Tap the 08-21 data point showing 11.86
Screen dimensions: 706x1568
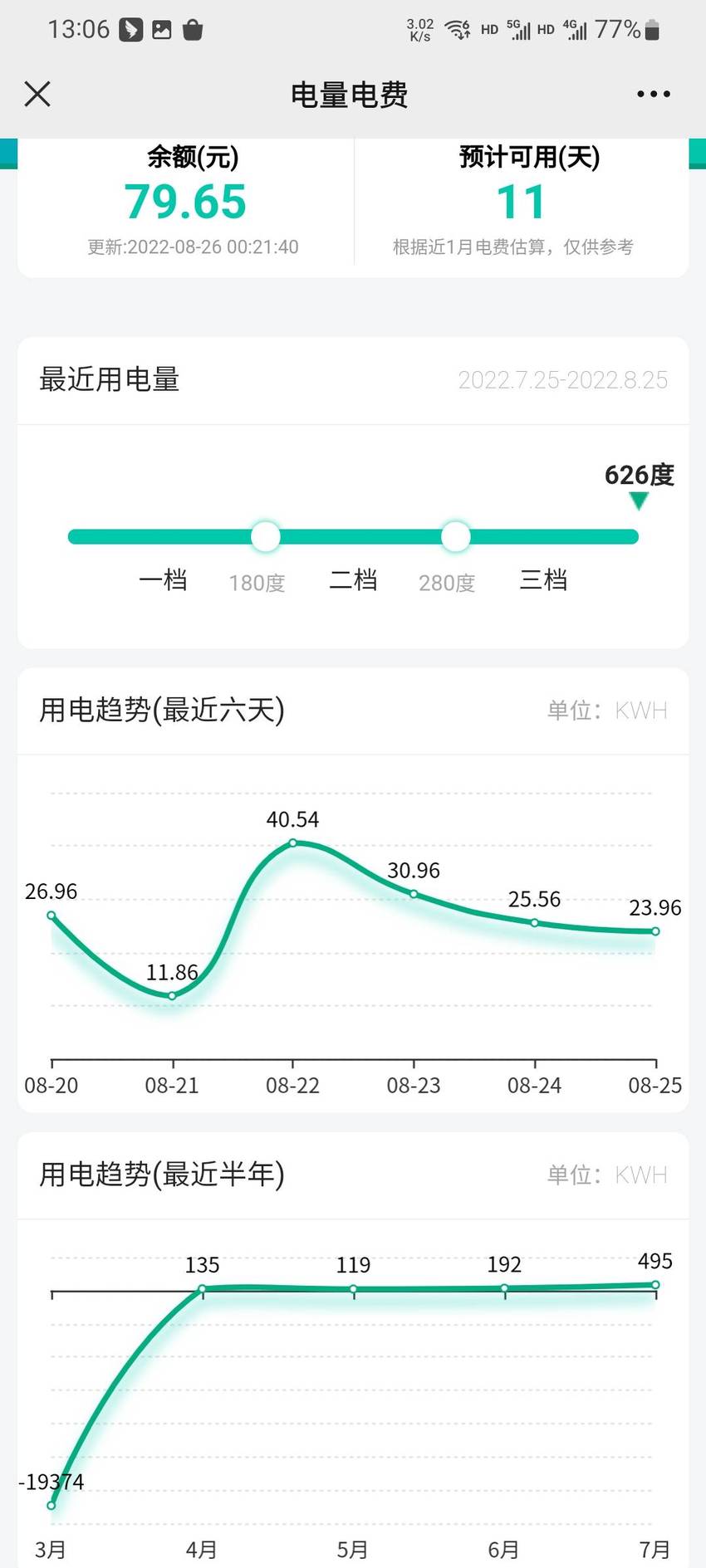coord(172,995)
